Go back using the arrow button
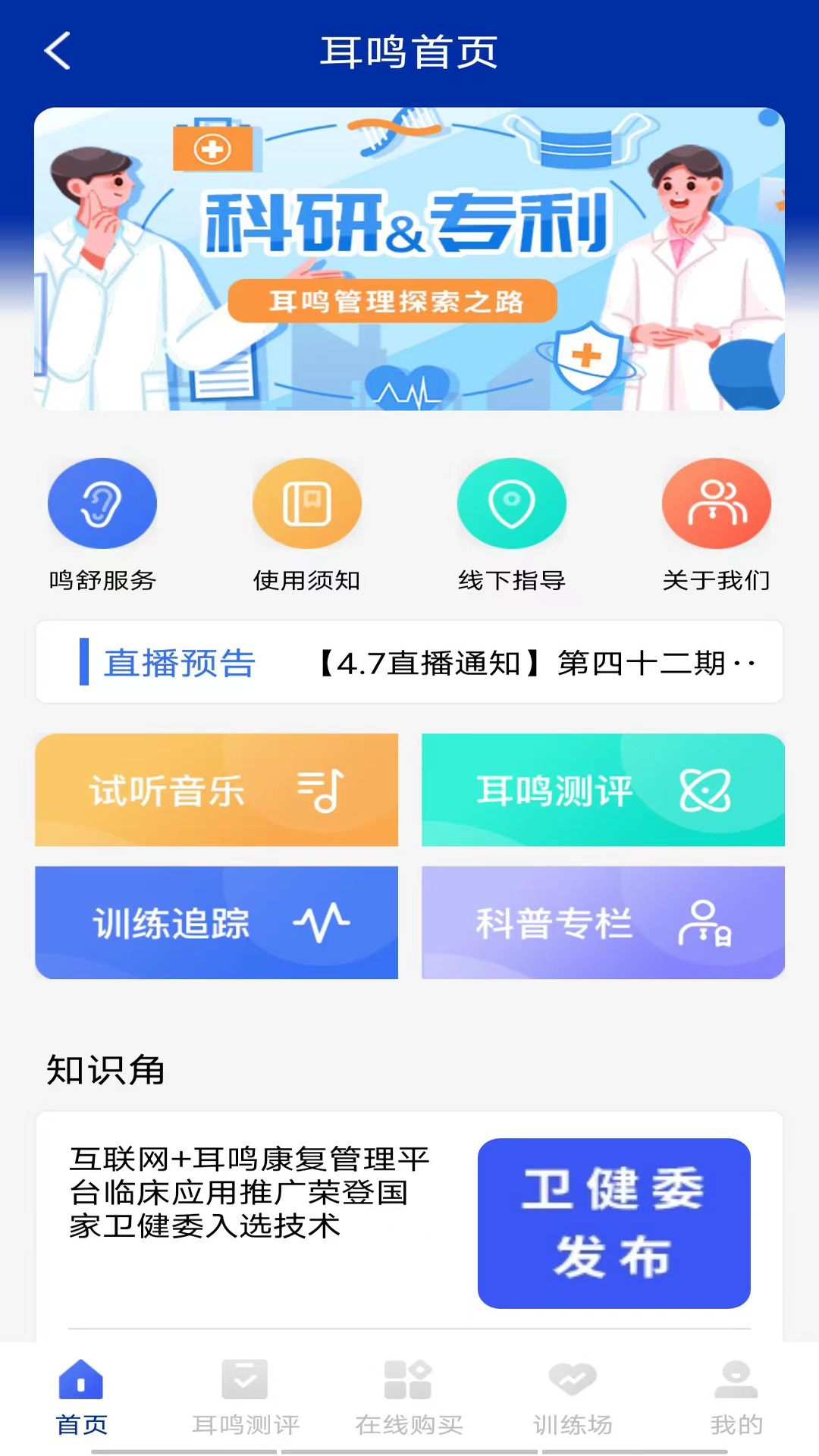The height and width of the screenshot is (1456, 819). pos(58,50)
